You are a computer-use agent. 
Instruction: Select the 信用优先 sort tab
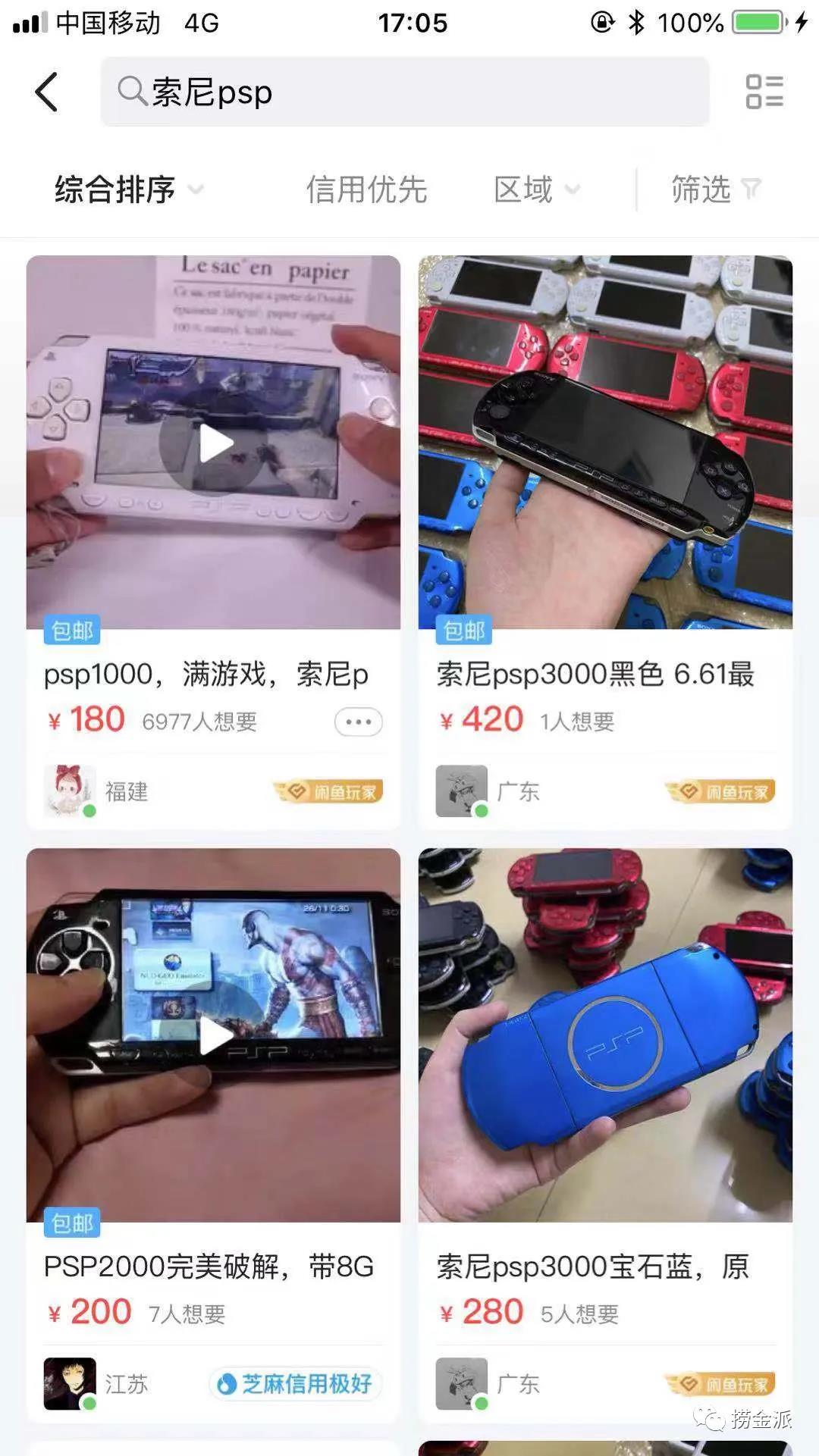[x=366, y=189]
